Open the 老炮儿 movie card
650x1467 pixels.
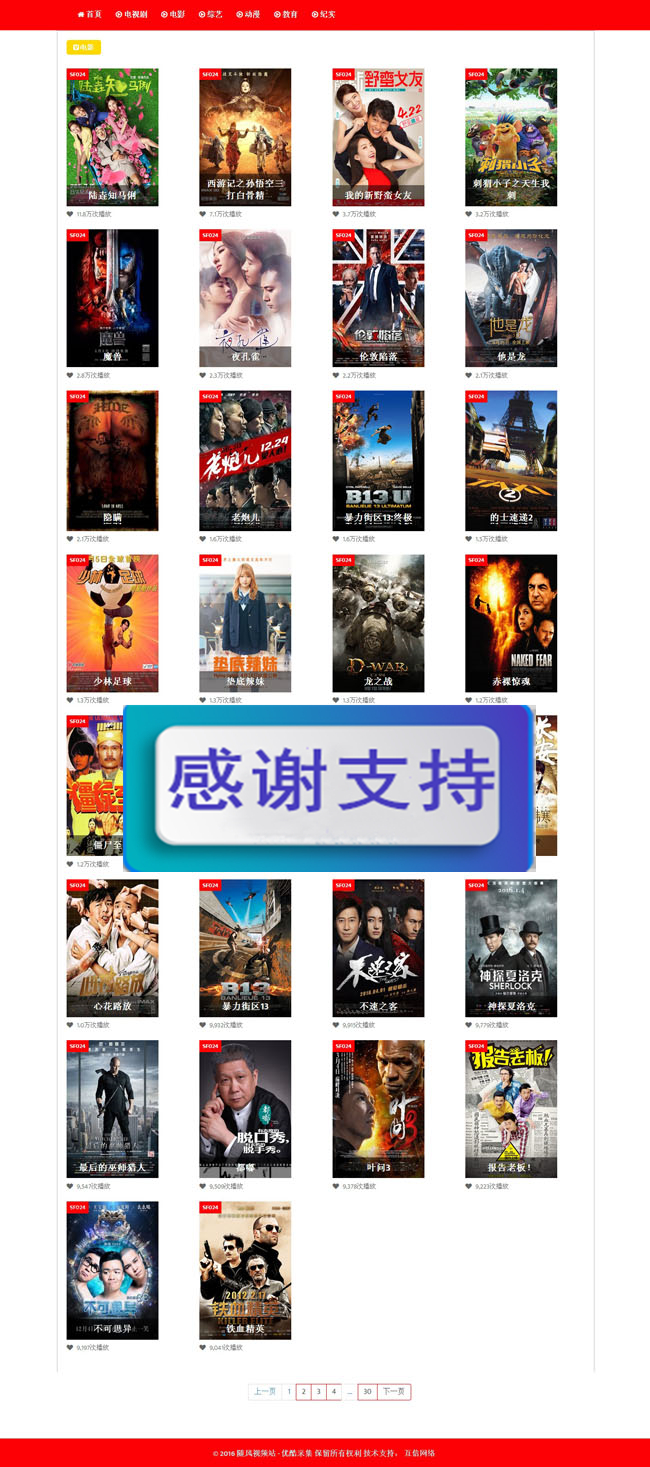245,460
